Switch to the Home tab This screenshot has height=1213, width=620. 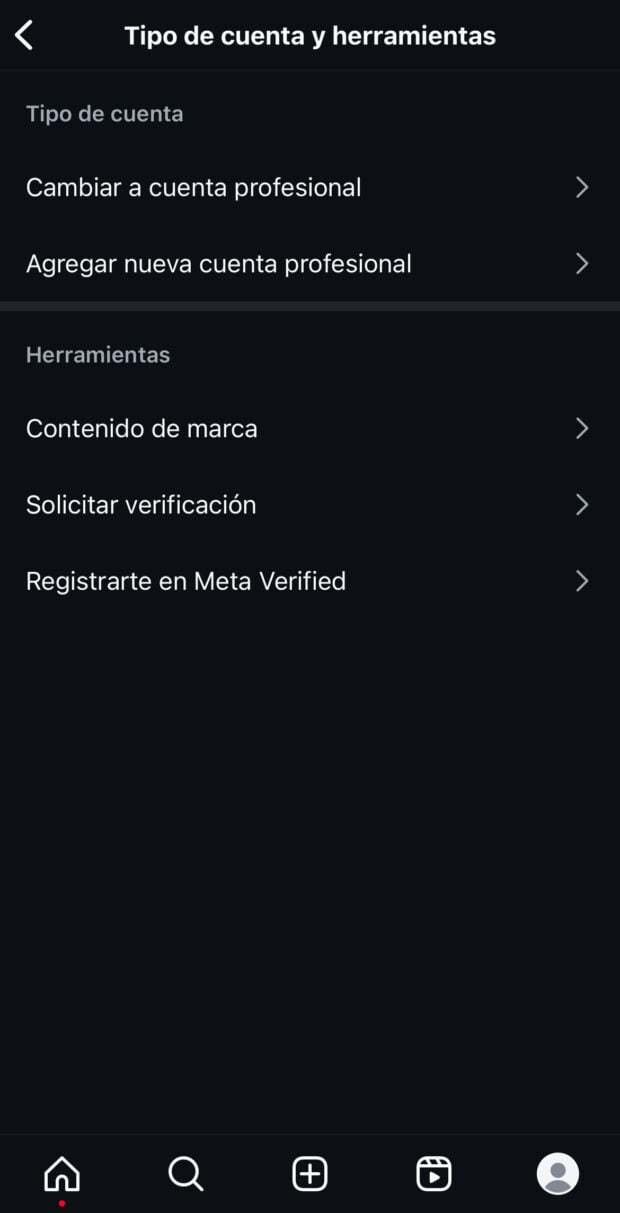click(x=62, y=1173)
